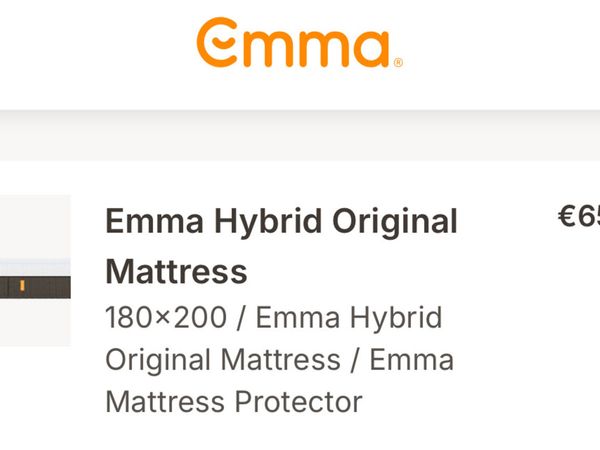Open the Emma home page via header logo
This screenshot has height=450, width=600.
pyautogui.click(x=298, y=45)
